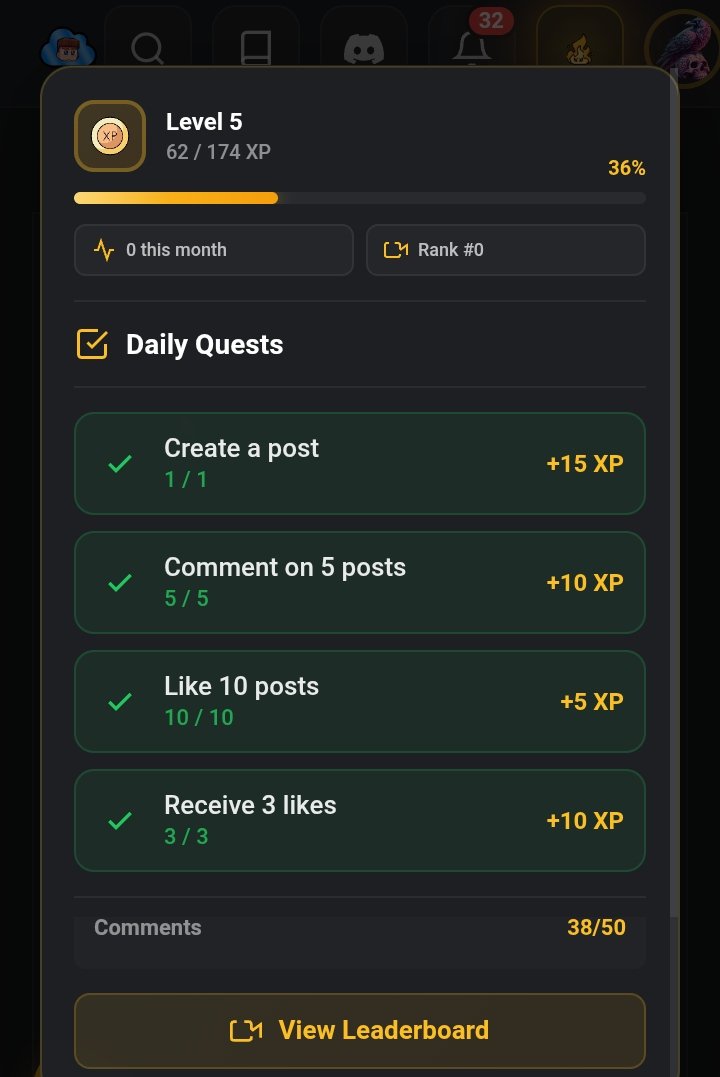Viewport: 720px width, 1077px height.
Task: Open the notifications bell with 32 badge
Action: click(472, 47)
